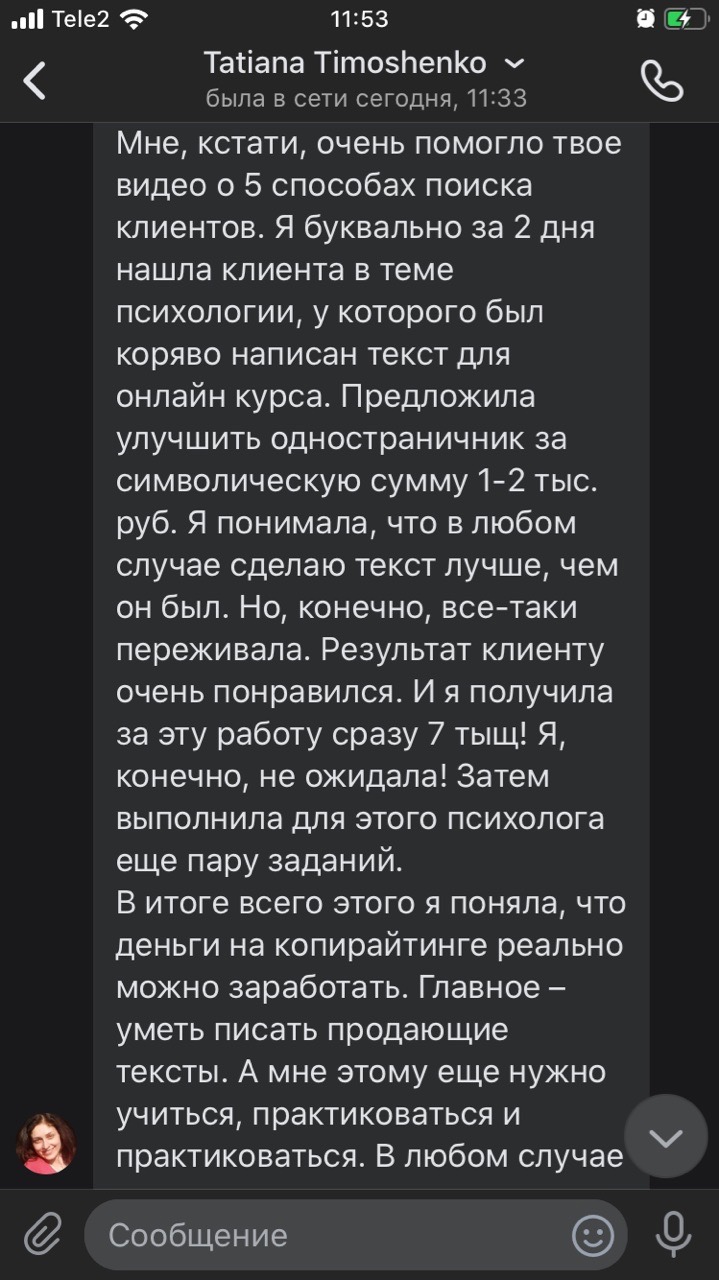Open the emoji picker
Screen dimensions: 719x1280
(x=593, y=1235)
